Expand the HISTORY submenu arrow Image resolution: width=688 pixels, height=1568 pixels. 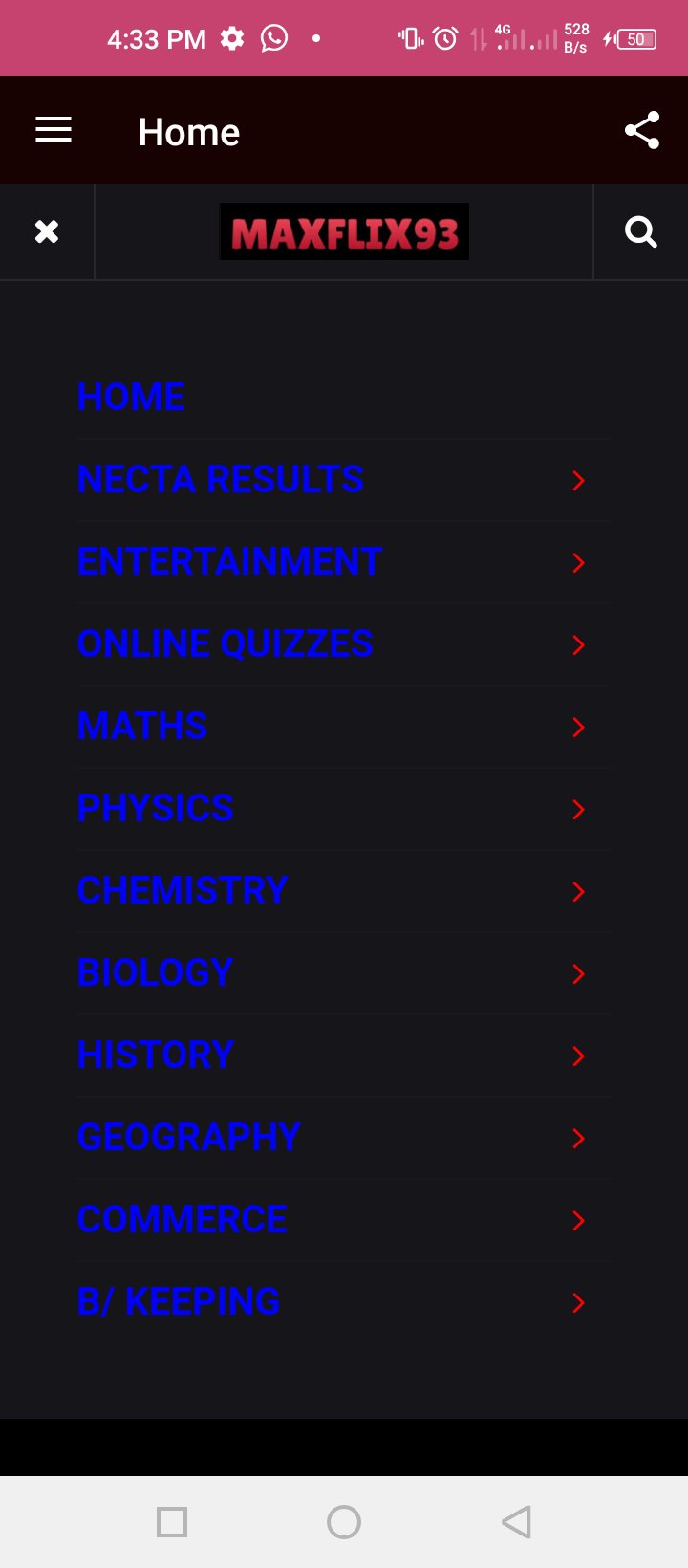point(578,1056)
